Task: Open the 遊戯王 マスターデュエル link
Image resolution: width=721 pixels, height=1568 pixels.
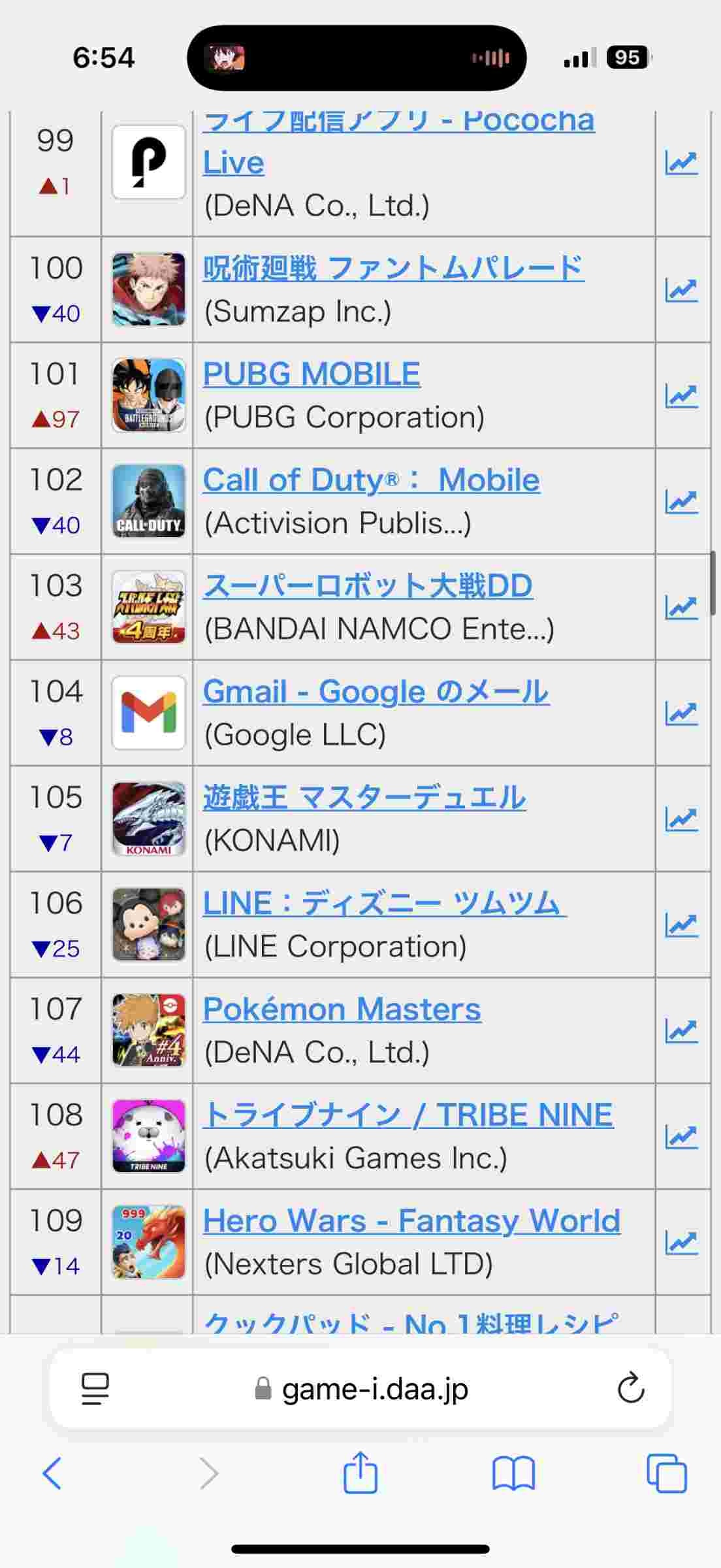Action: pyautogui.click(x=364, y=798)
